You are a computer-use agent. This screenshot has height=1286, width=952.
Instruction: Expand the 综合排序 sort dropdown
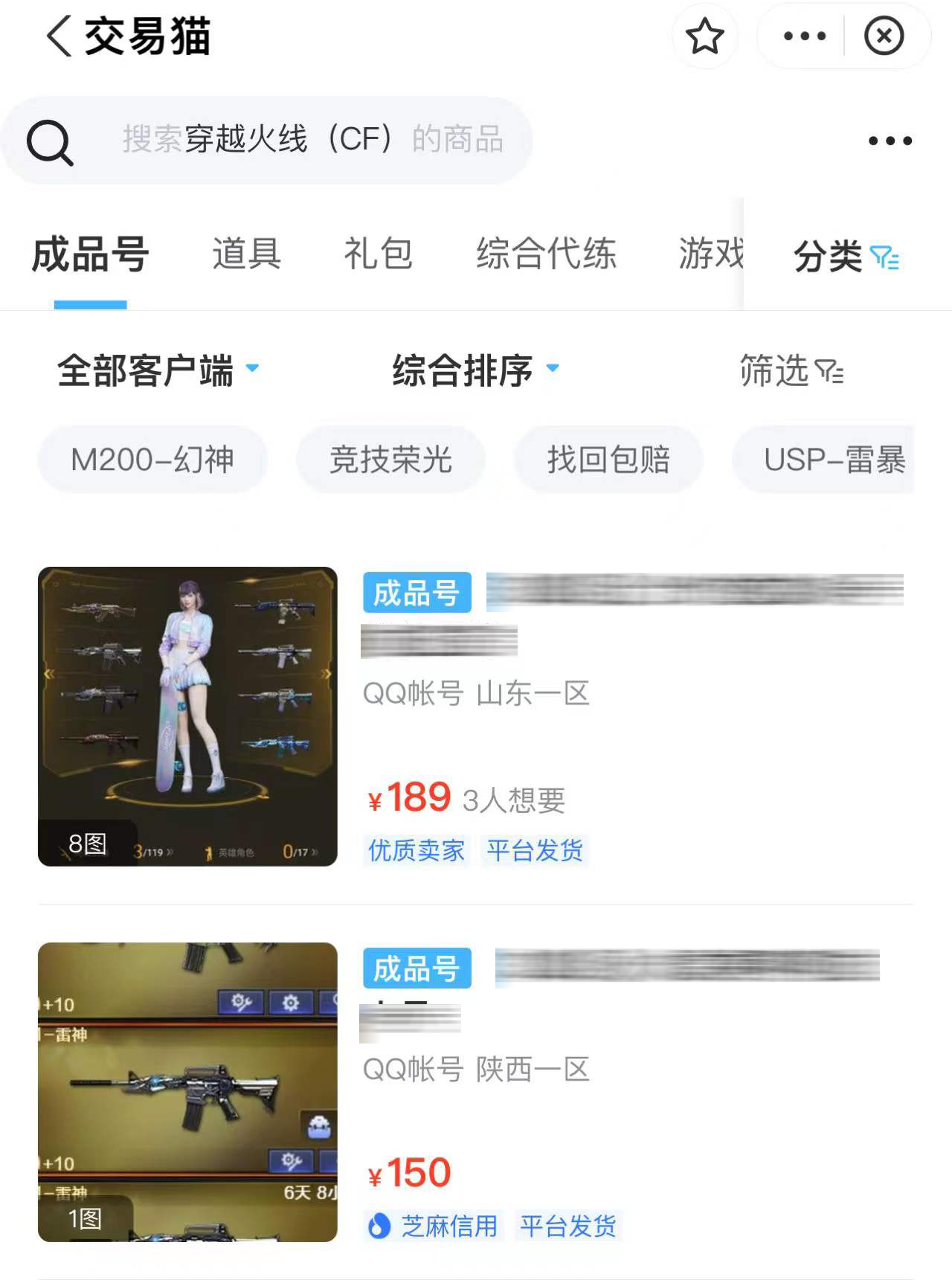click(475, 370)
